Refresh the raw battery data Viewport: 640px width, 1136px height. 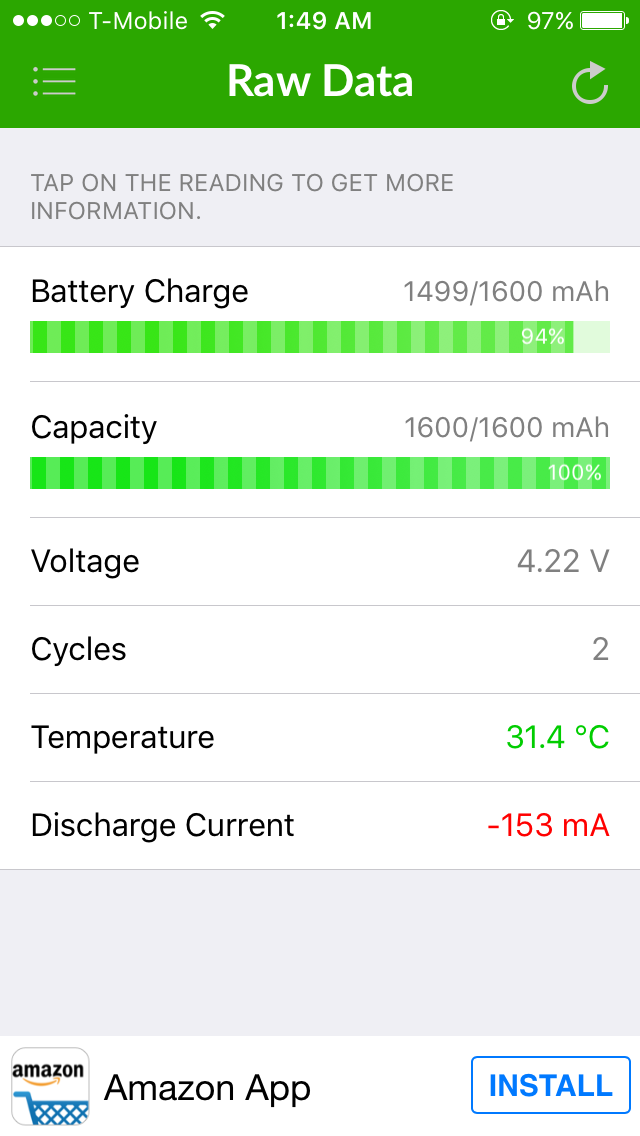pos(589,83)
